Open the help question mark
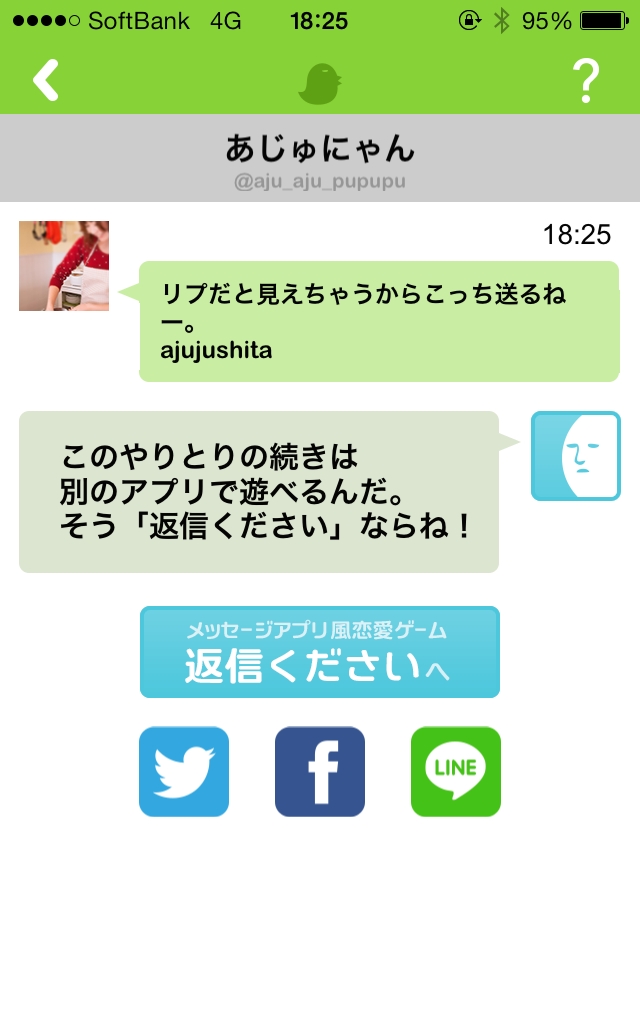The image size is (640, 1036). (x=585, y=80)
